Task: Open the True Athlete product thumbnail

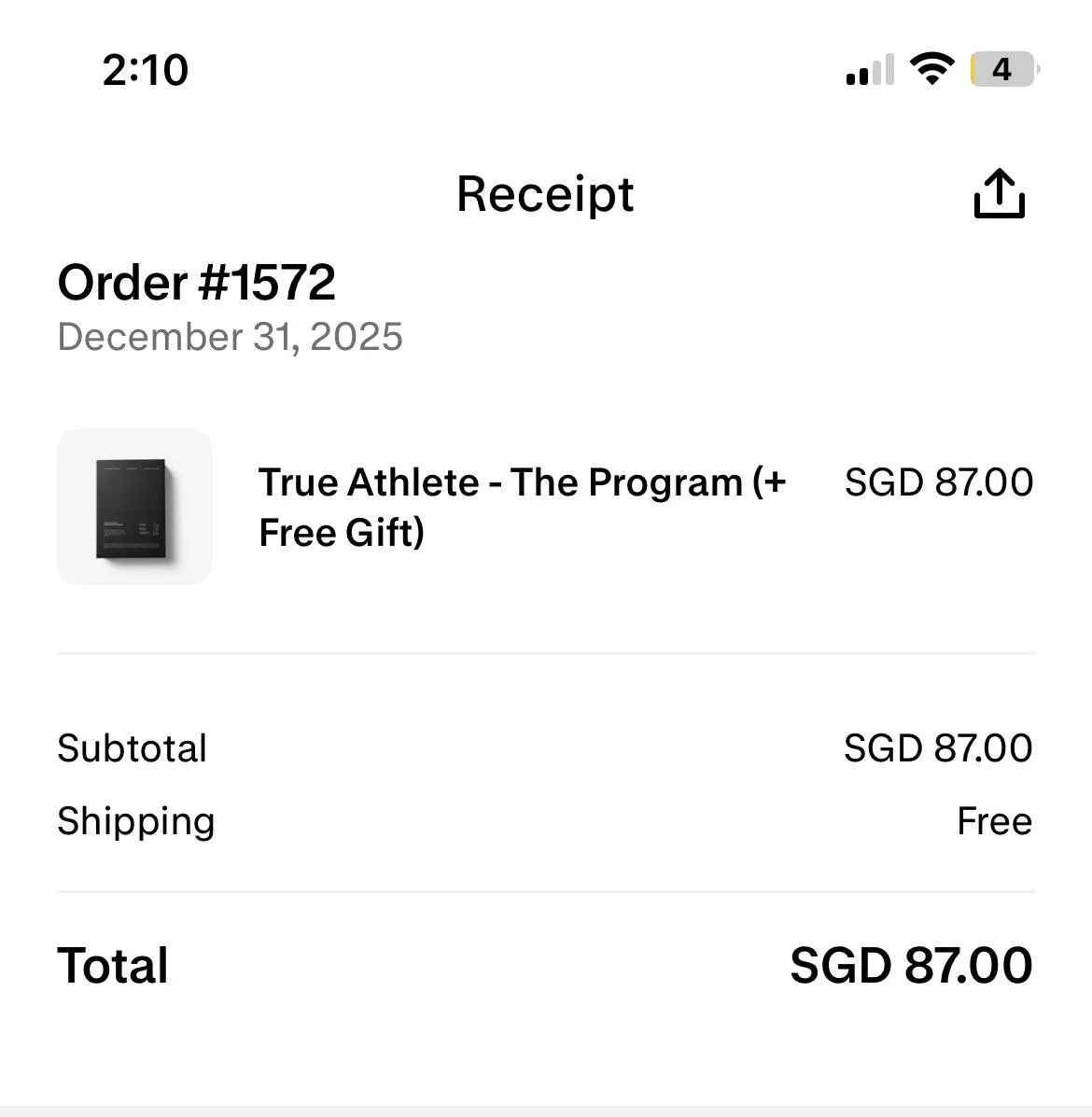Action: pos(134,507)
